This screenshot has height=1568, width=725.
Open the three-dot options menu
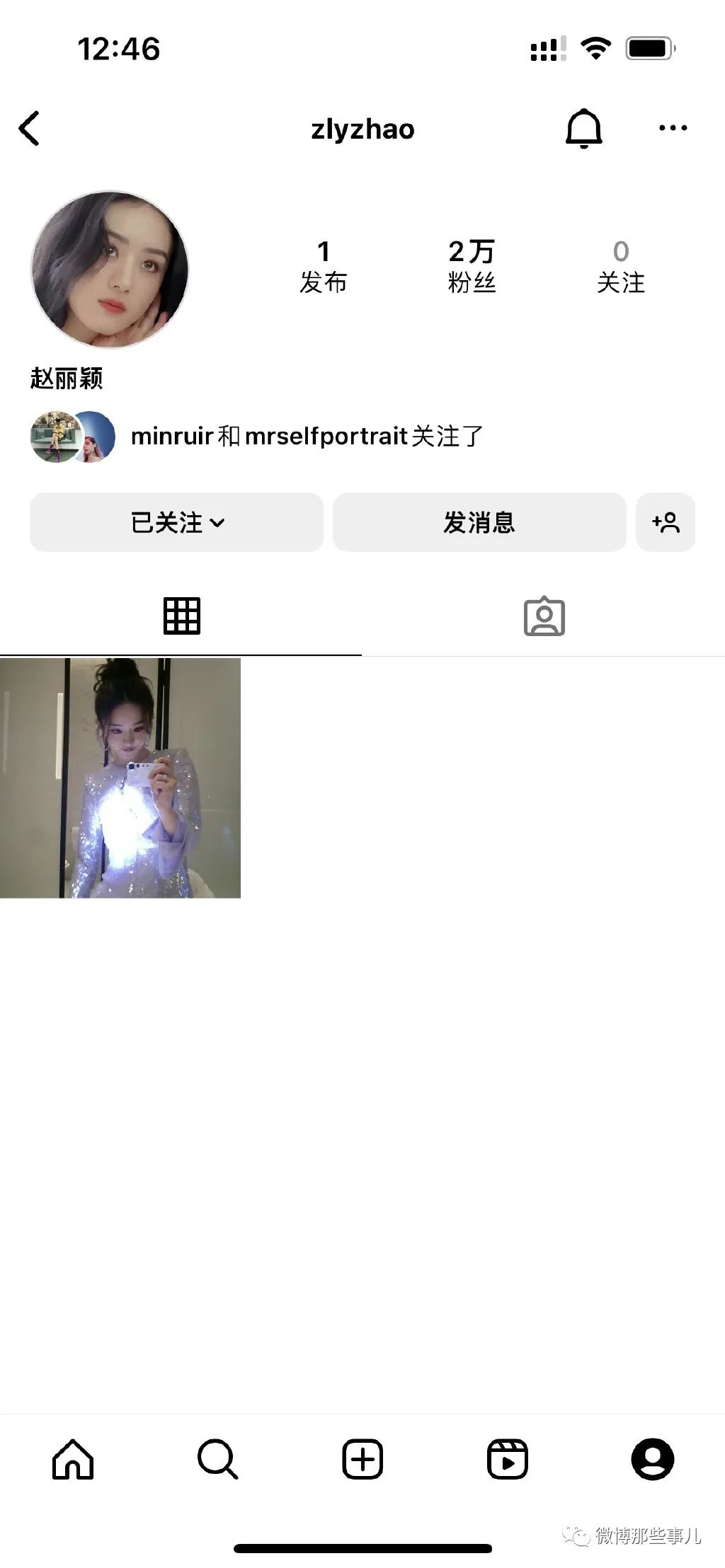coord(672,128)
